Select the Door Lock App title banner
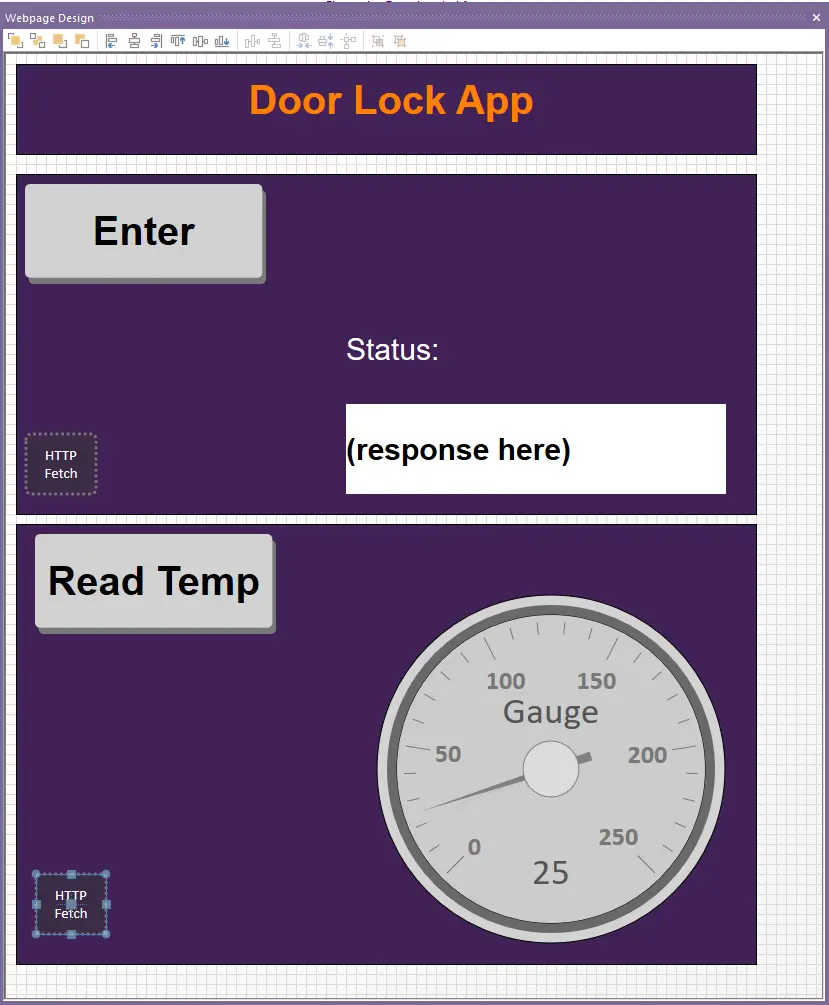The image size is (829, 1005). [386, 110]
